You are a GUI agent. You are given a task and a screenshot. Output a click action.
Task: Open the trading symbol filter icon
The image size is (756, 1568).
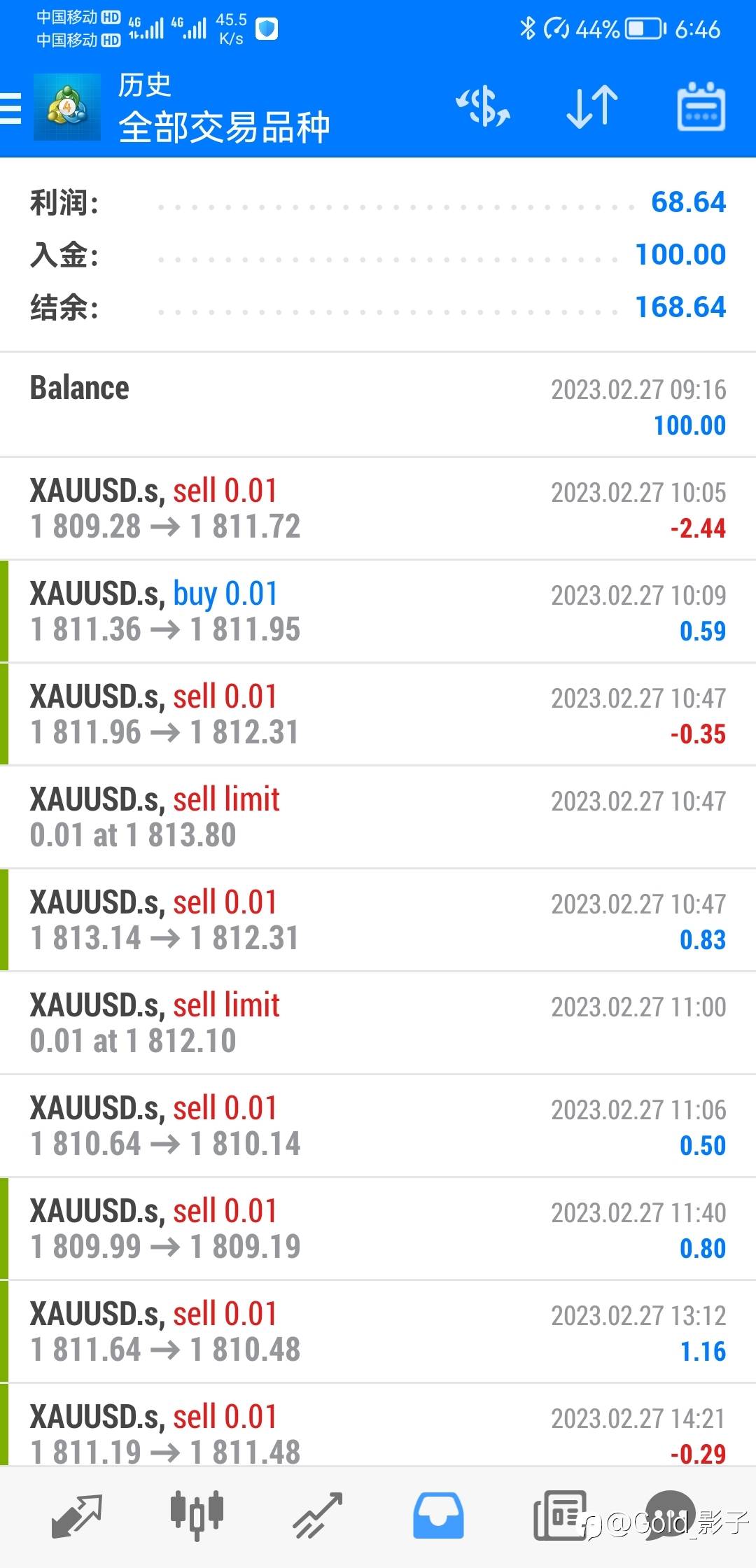point(483,107)
